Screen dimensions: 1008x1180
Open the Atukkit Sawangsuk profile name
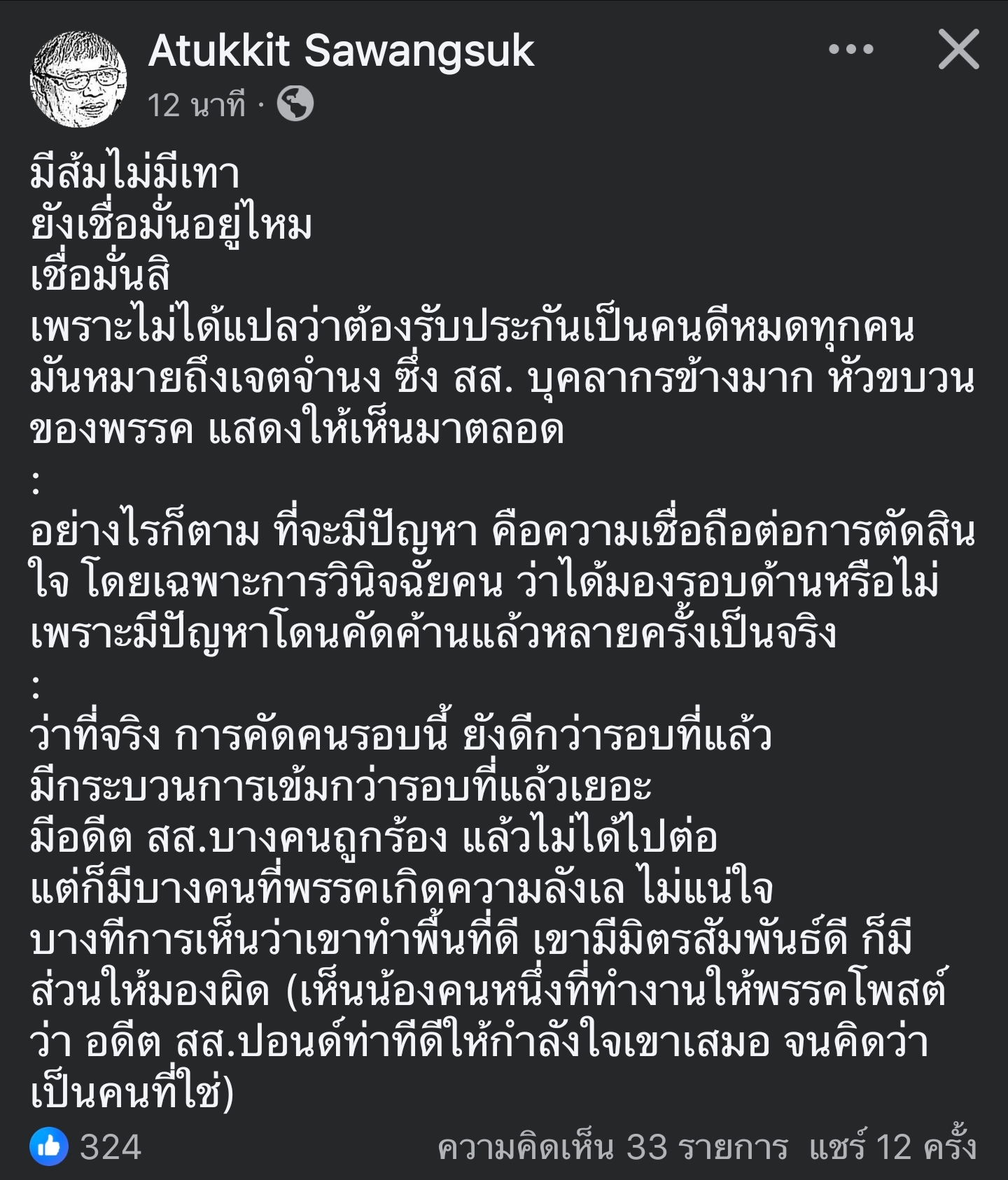pyautogui.click(x=341, y=51)
